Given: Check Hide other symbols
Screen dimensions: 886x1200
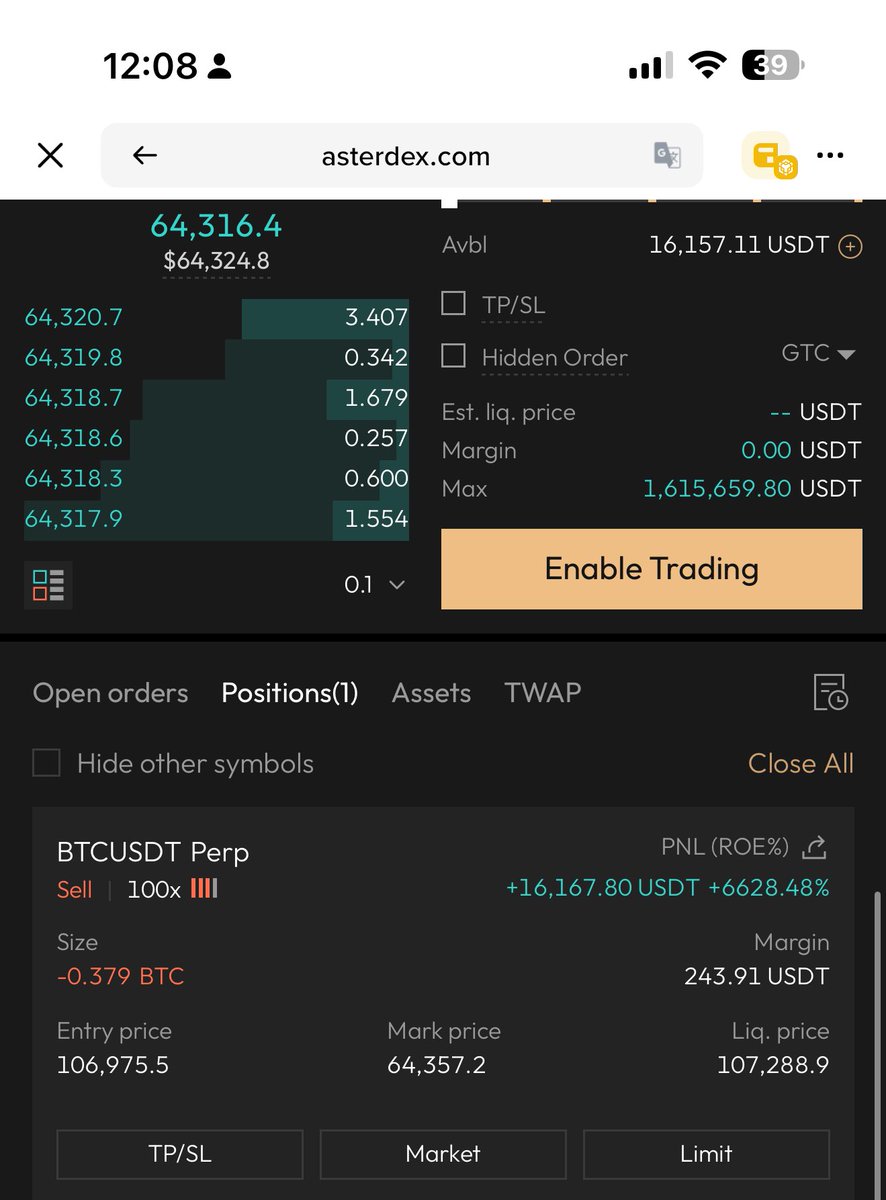Looking at the screenshot, I should click(x=47, y=764).
